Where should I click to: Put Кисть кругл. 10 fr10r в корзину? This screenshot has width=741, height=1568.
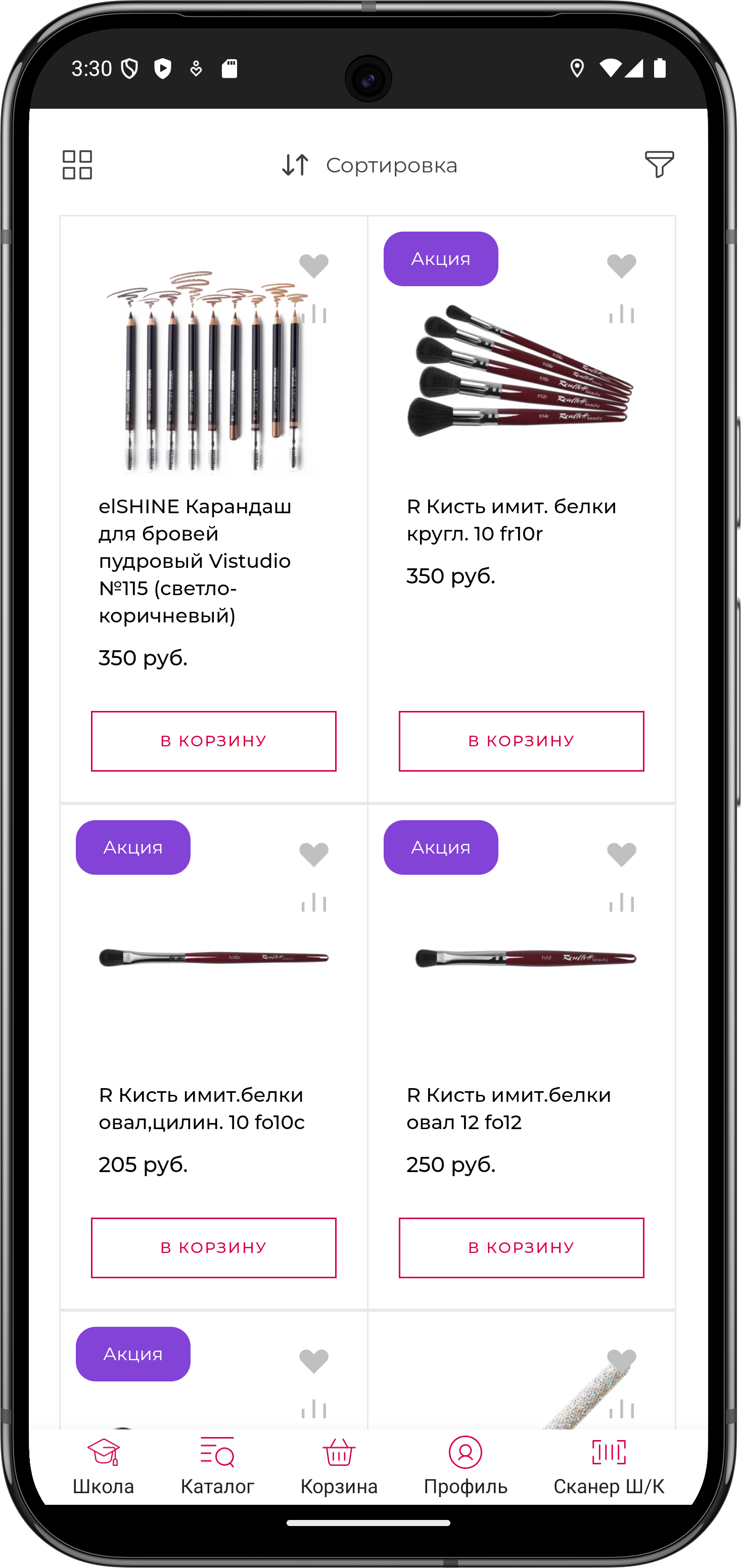point(521,741)
